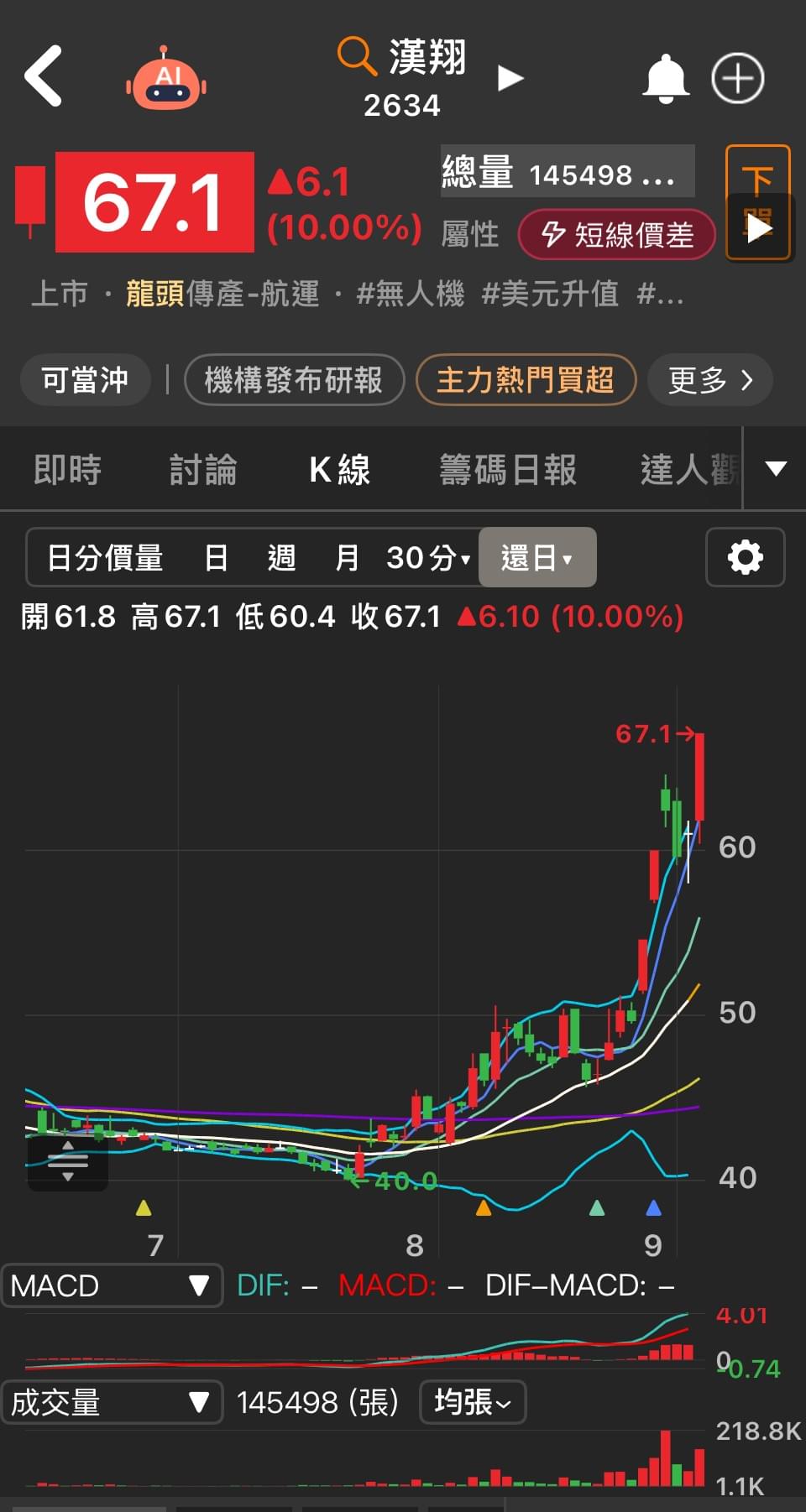Tap the 短線價差 attribute chip
This screenshot has height=1512, width=806.
[x=617, y=235]
